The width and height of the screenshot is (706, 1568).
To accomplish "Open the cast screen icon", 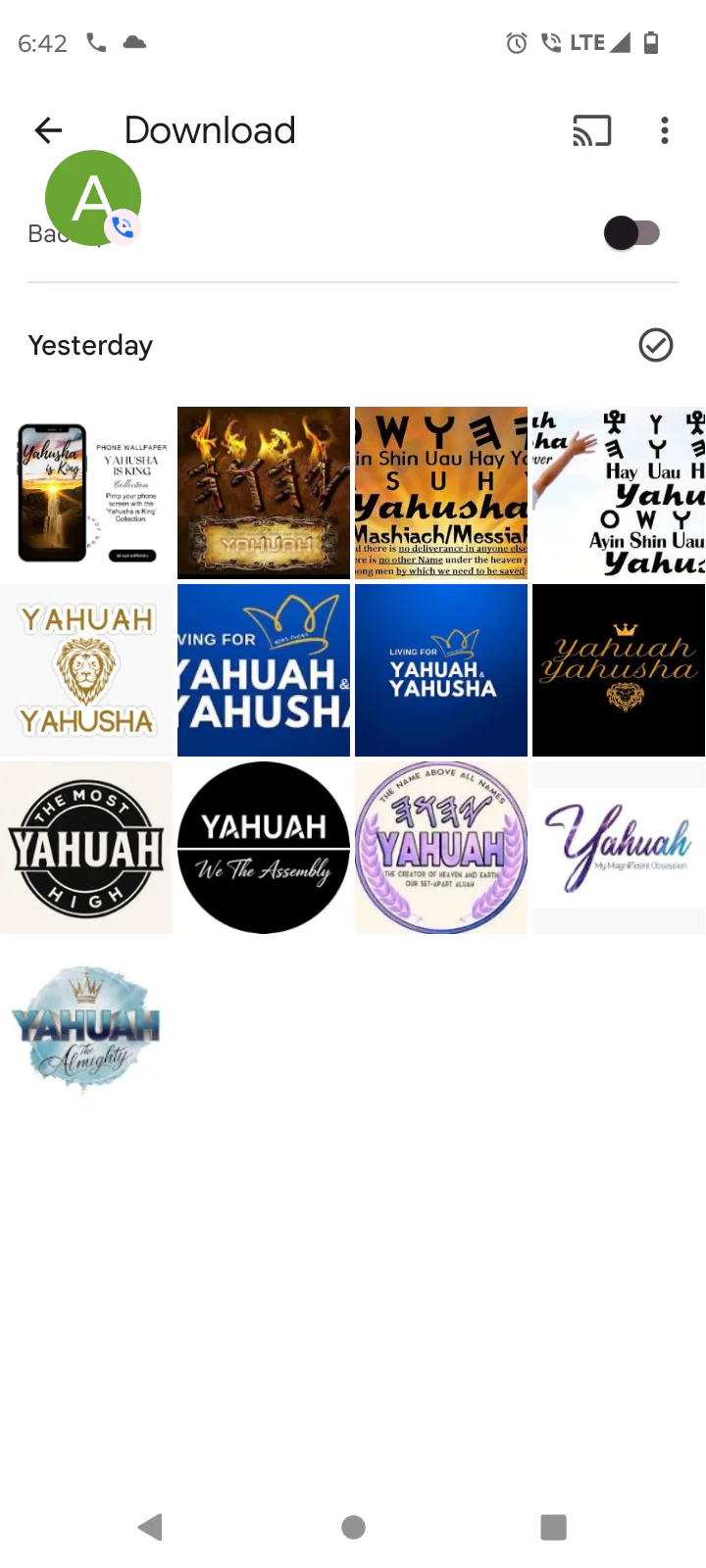I will click(x=591, y=130).
